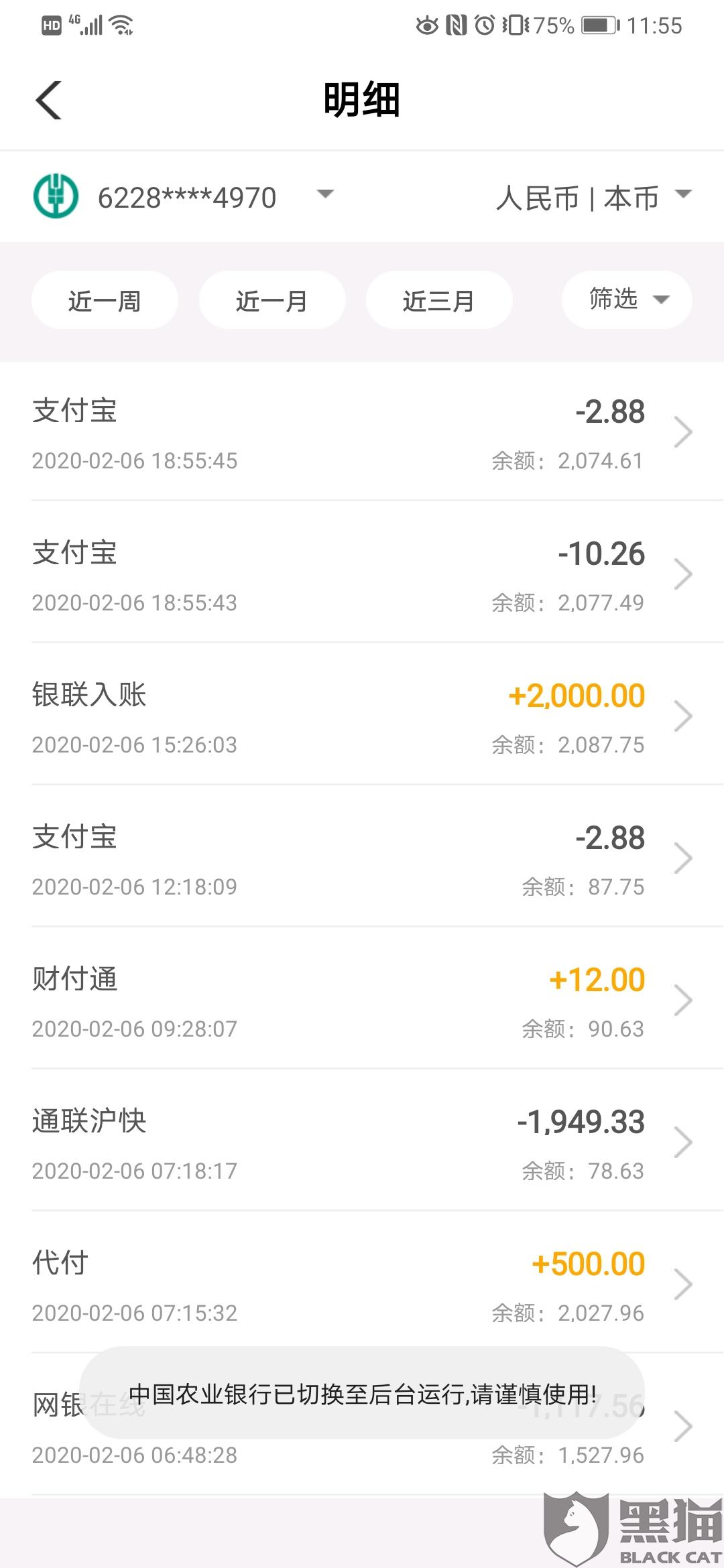Open the 人民币 | 本币 currency dropdown

coord(593,198)
